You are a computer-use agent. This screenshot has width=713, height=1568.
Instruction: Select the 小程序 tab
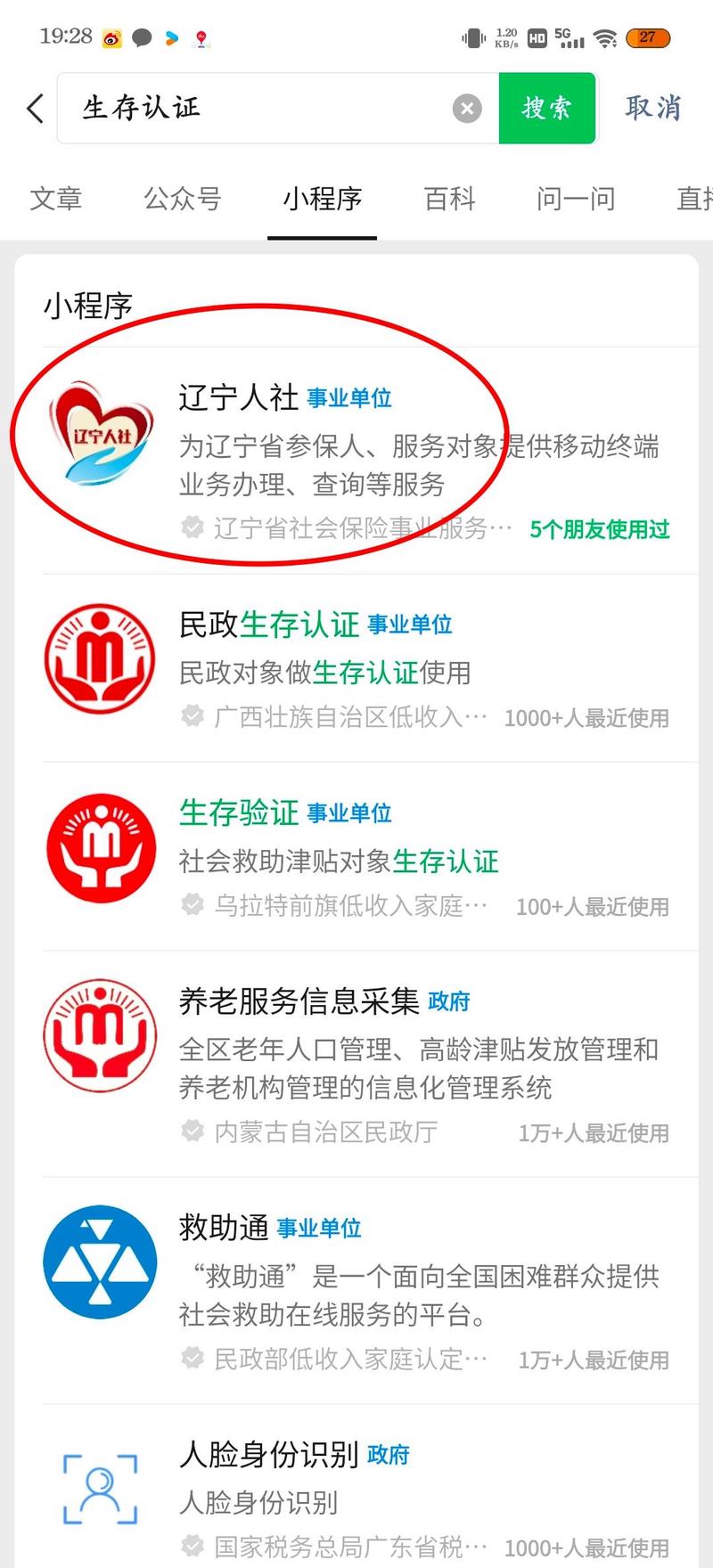(x=322, y=199)
